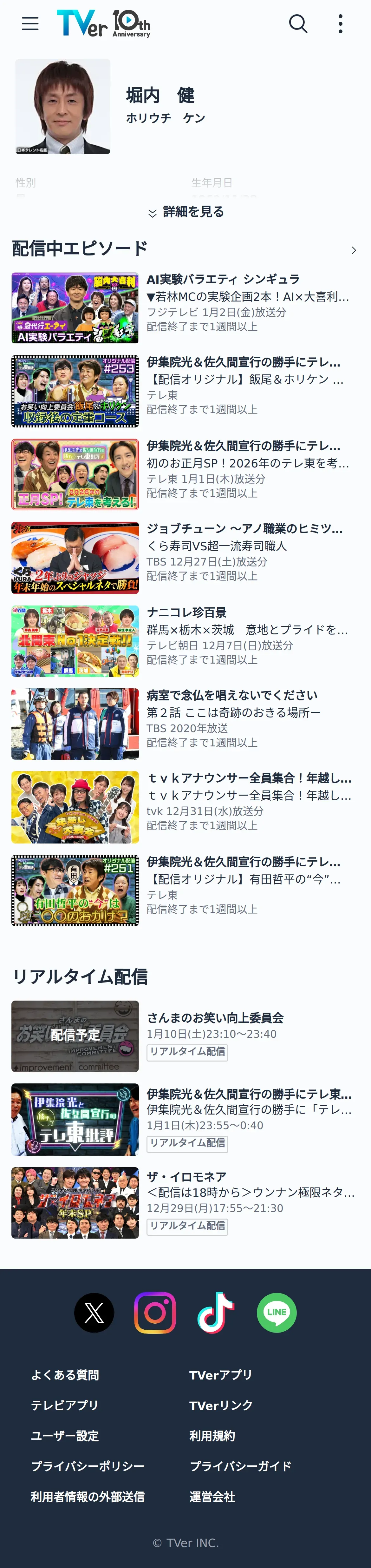Open TVer's Instagram icon
This screenshot has width=371, height=1568.
click(155, 1312)
